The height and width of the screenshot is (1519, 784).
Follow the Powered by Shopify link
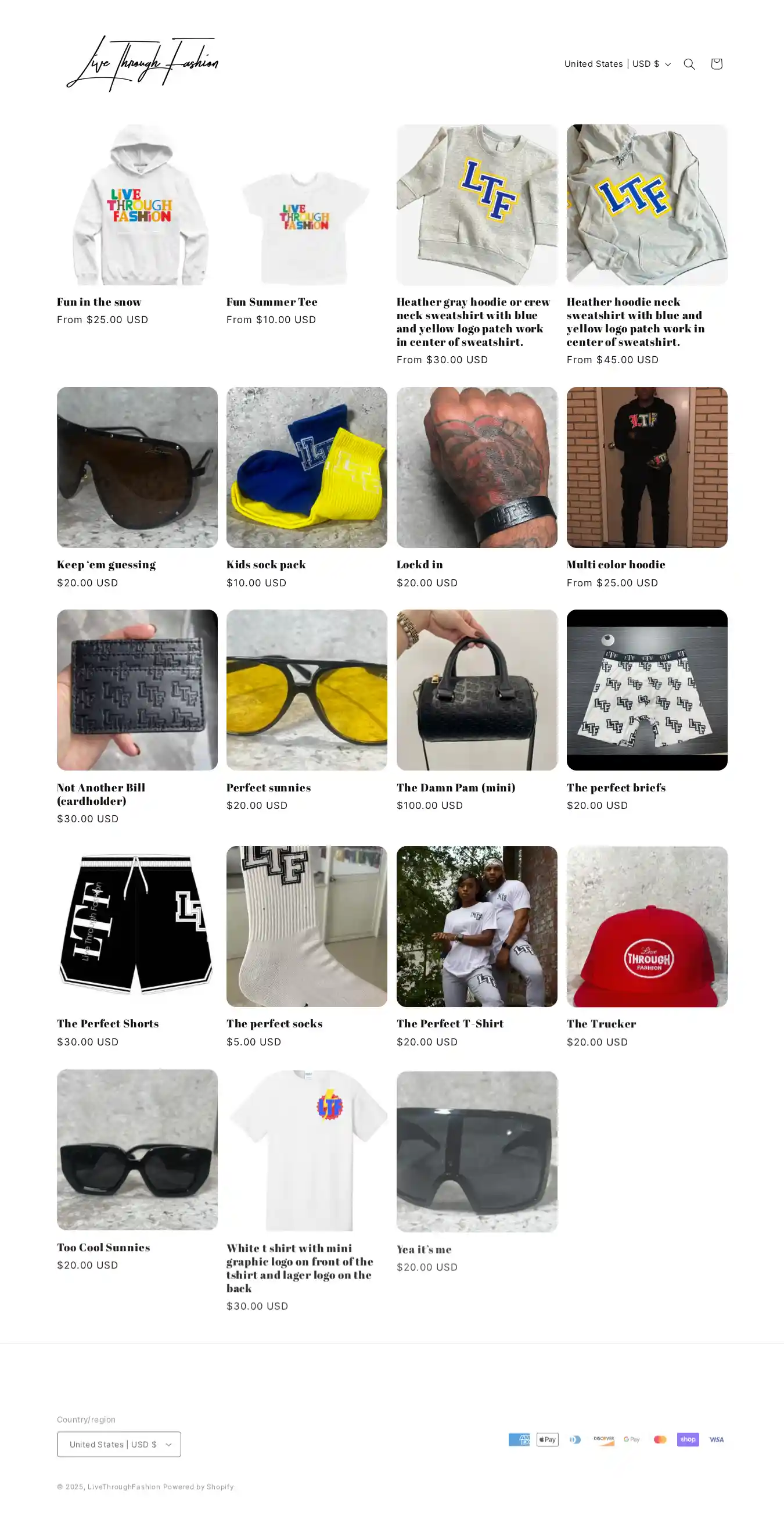pyautogui.click(x=198, y=1486)
